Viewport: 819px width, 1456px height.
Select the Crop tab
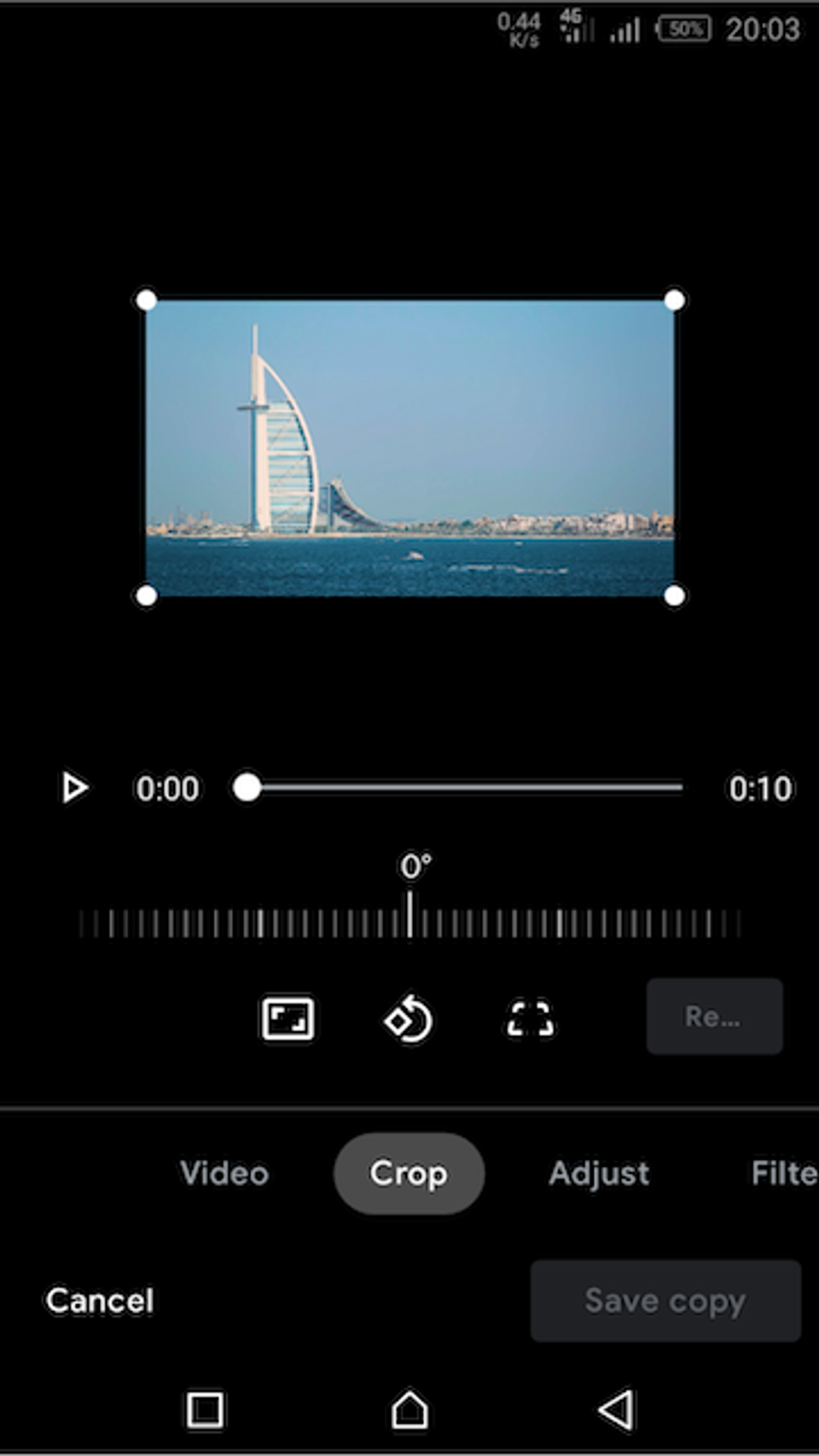pos(409,1174)
